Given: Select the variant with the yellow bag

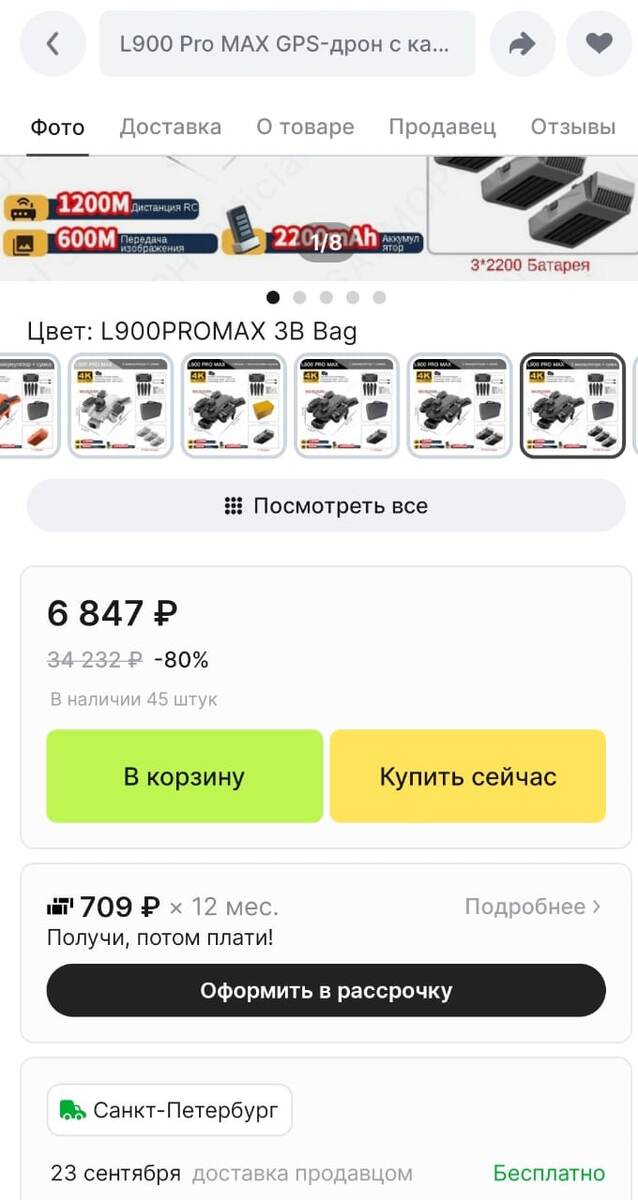Looking at the screenshot, I should [x=233, y=405].
